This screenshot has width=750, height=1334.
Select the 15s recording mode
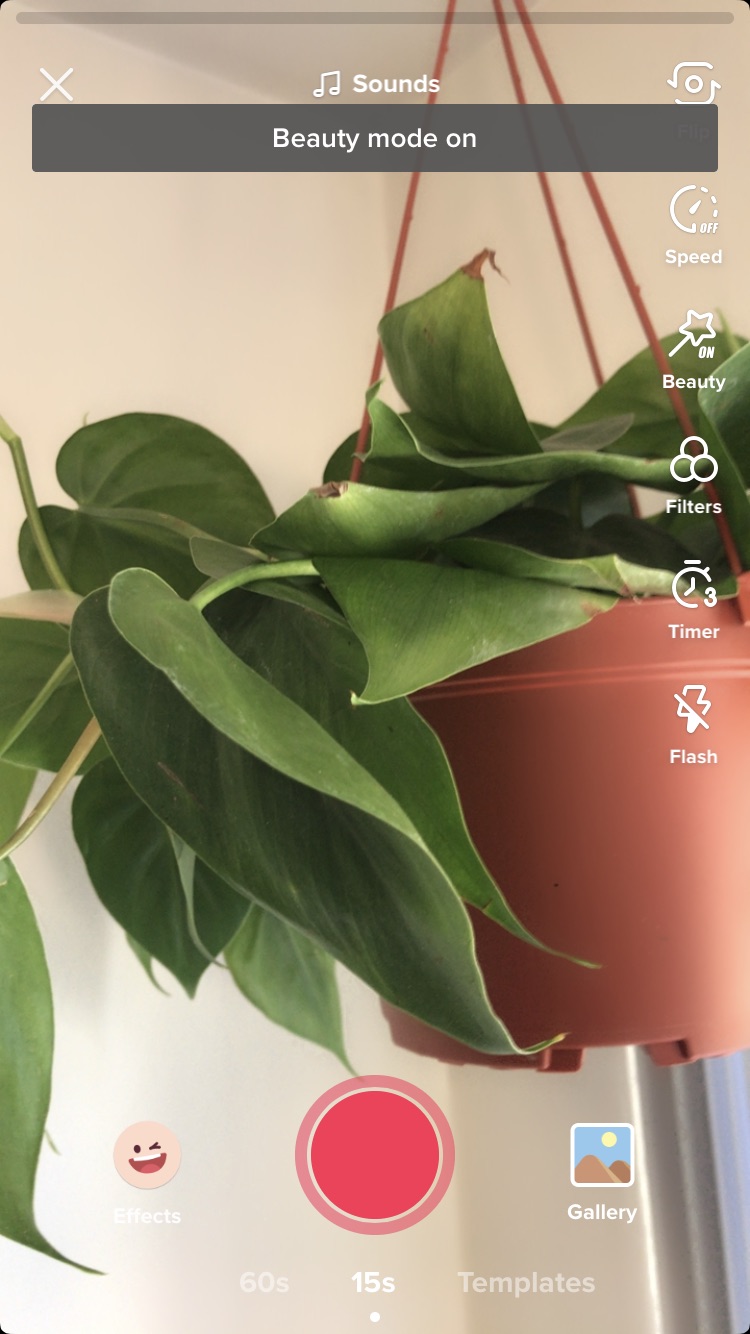(373, 1283)
